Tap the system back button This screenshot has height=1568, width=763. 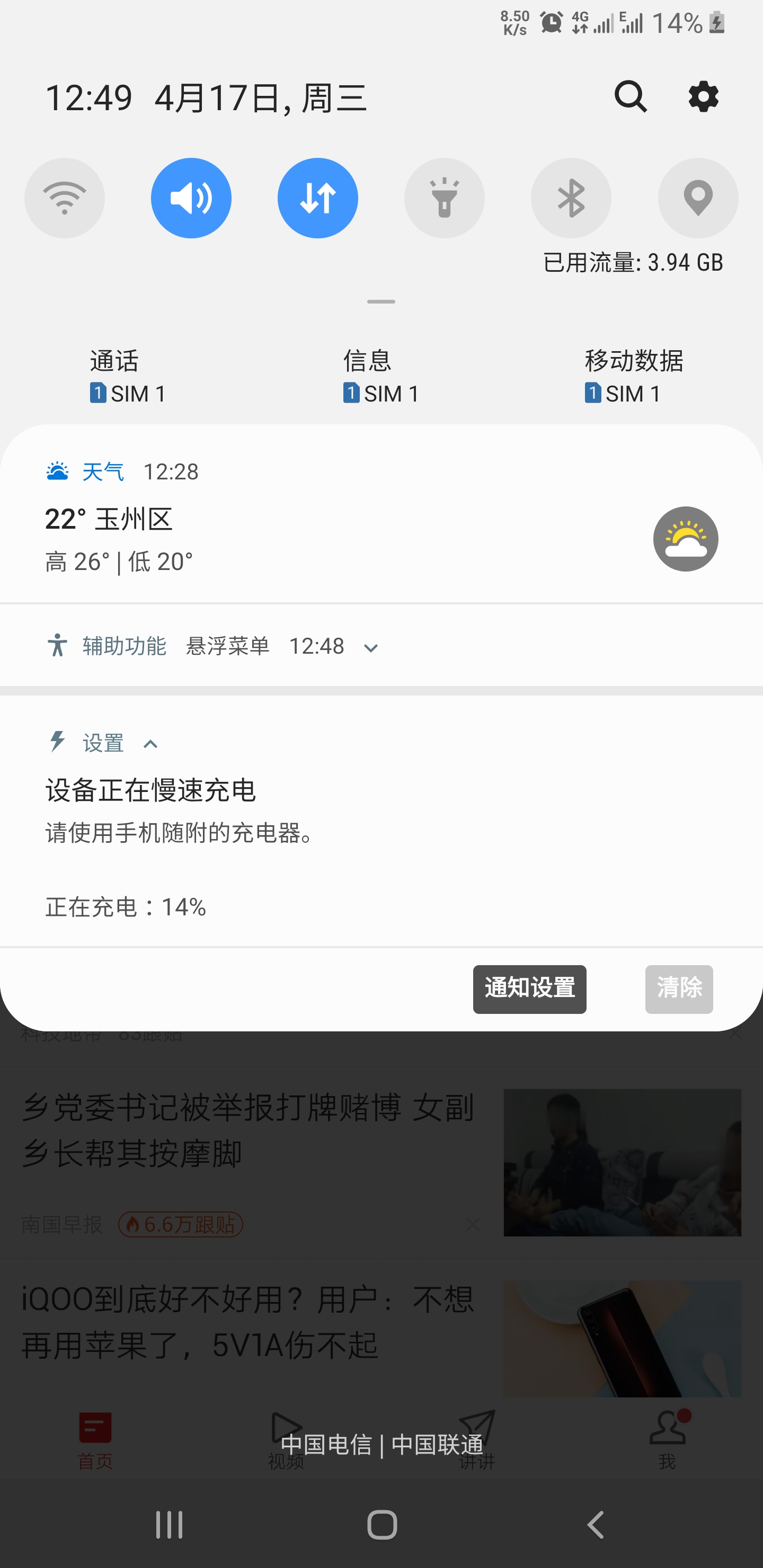pyautogui.click(x=595, y=1524)
